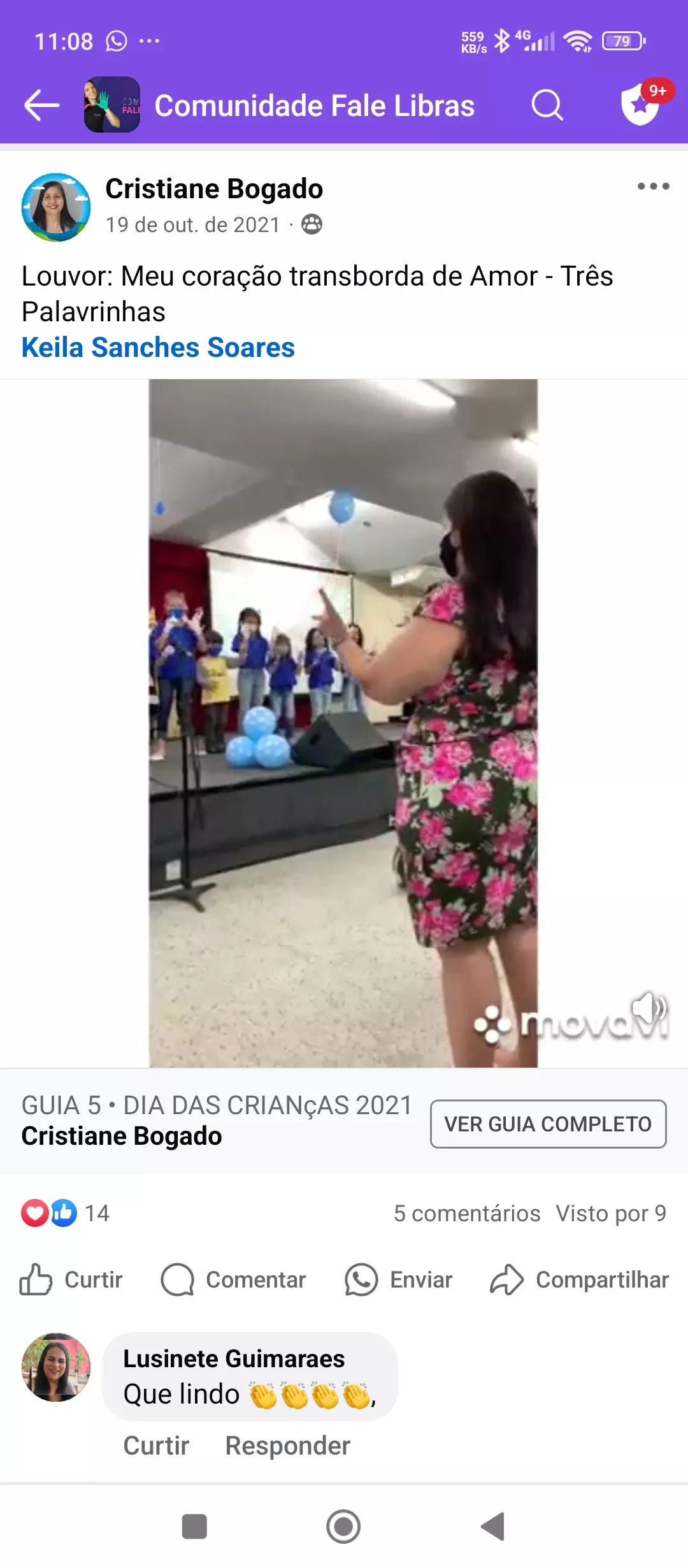The width and height of the screenshot is (688, 1568).
Task: Open Cristiane Bogado's profile picture on post
Action: coord(56,207)
